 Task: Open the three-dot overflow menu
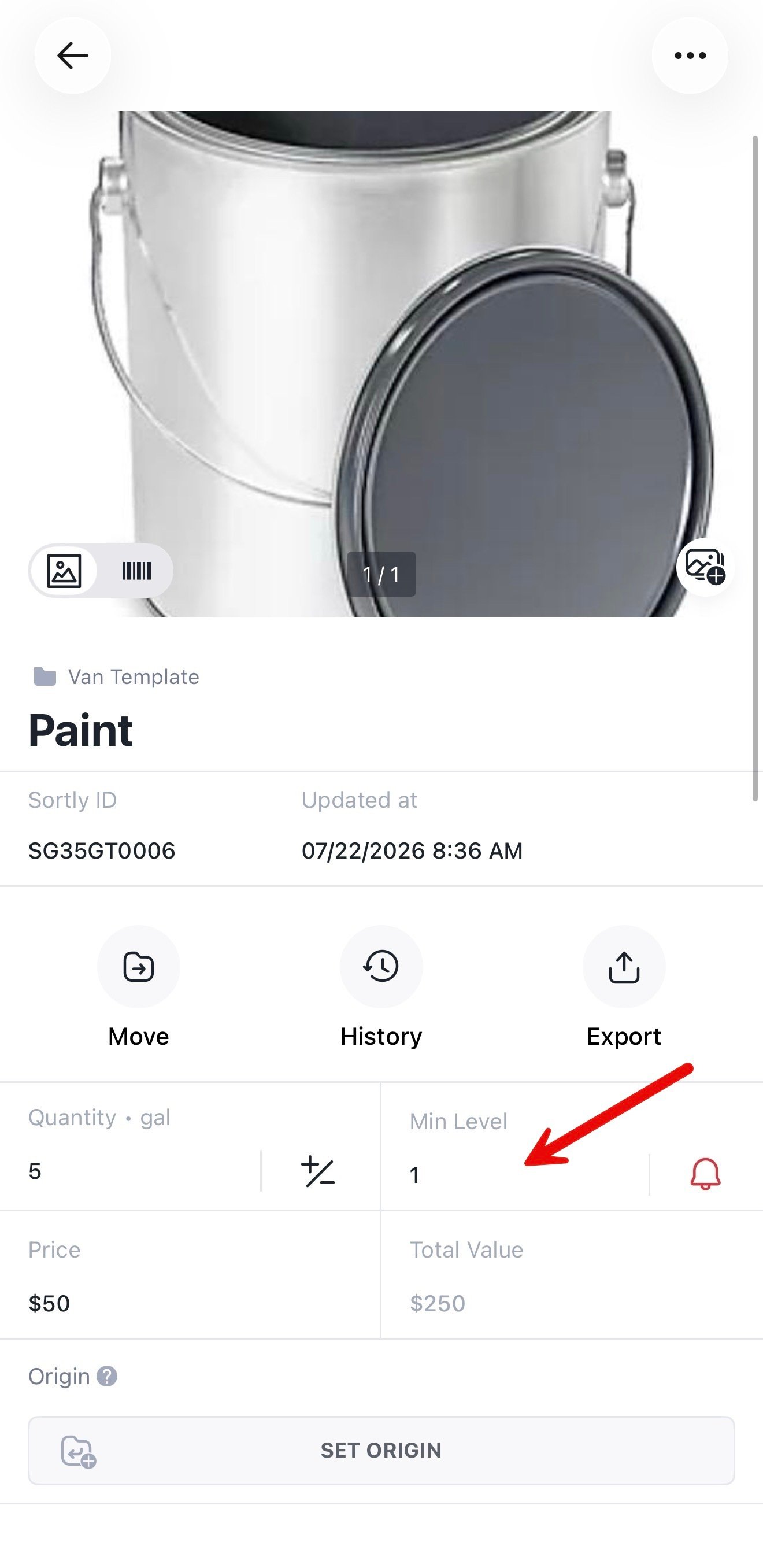point(690,56)
